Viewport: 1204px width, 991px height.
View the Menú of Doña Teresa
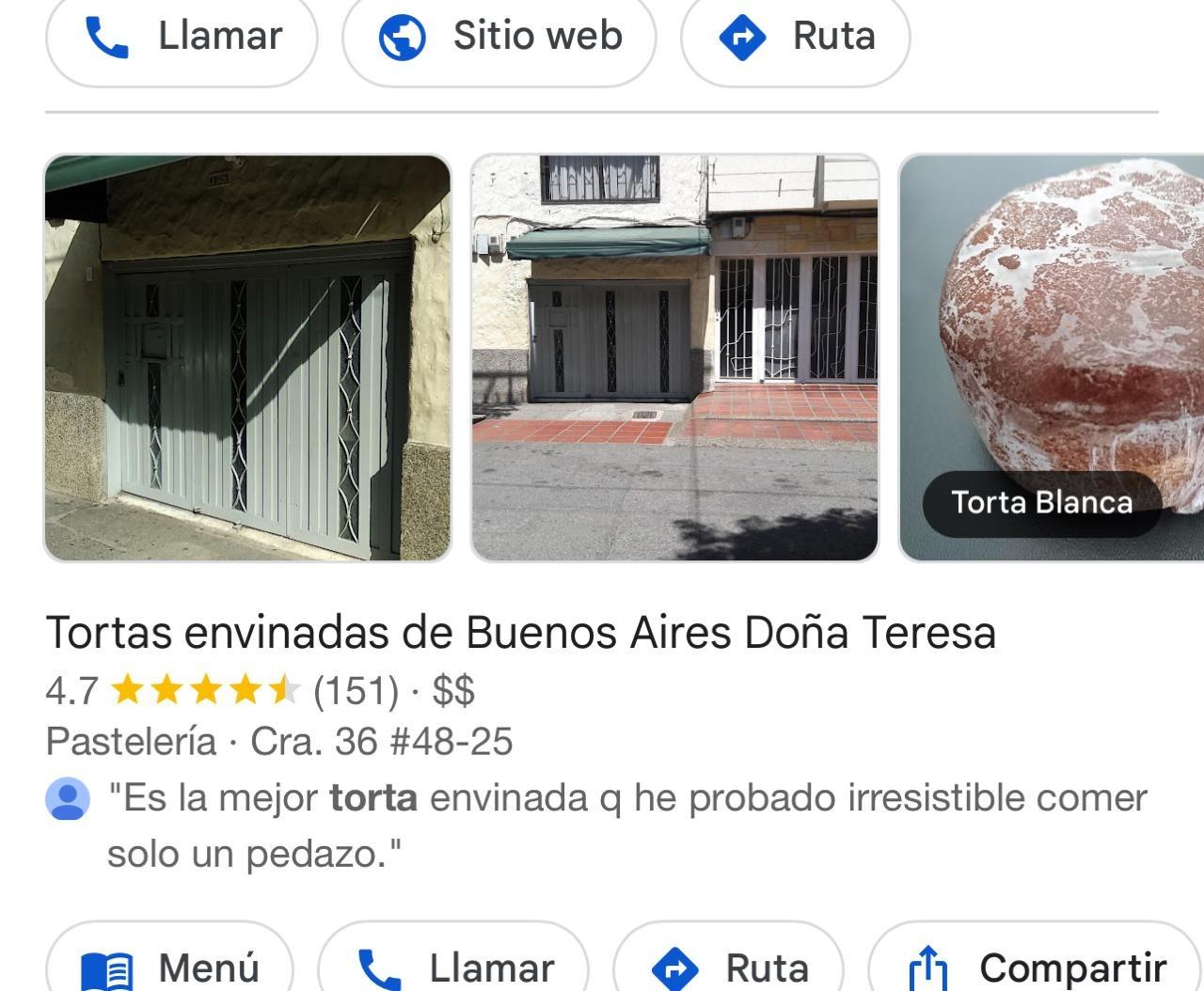(170, 965)
